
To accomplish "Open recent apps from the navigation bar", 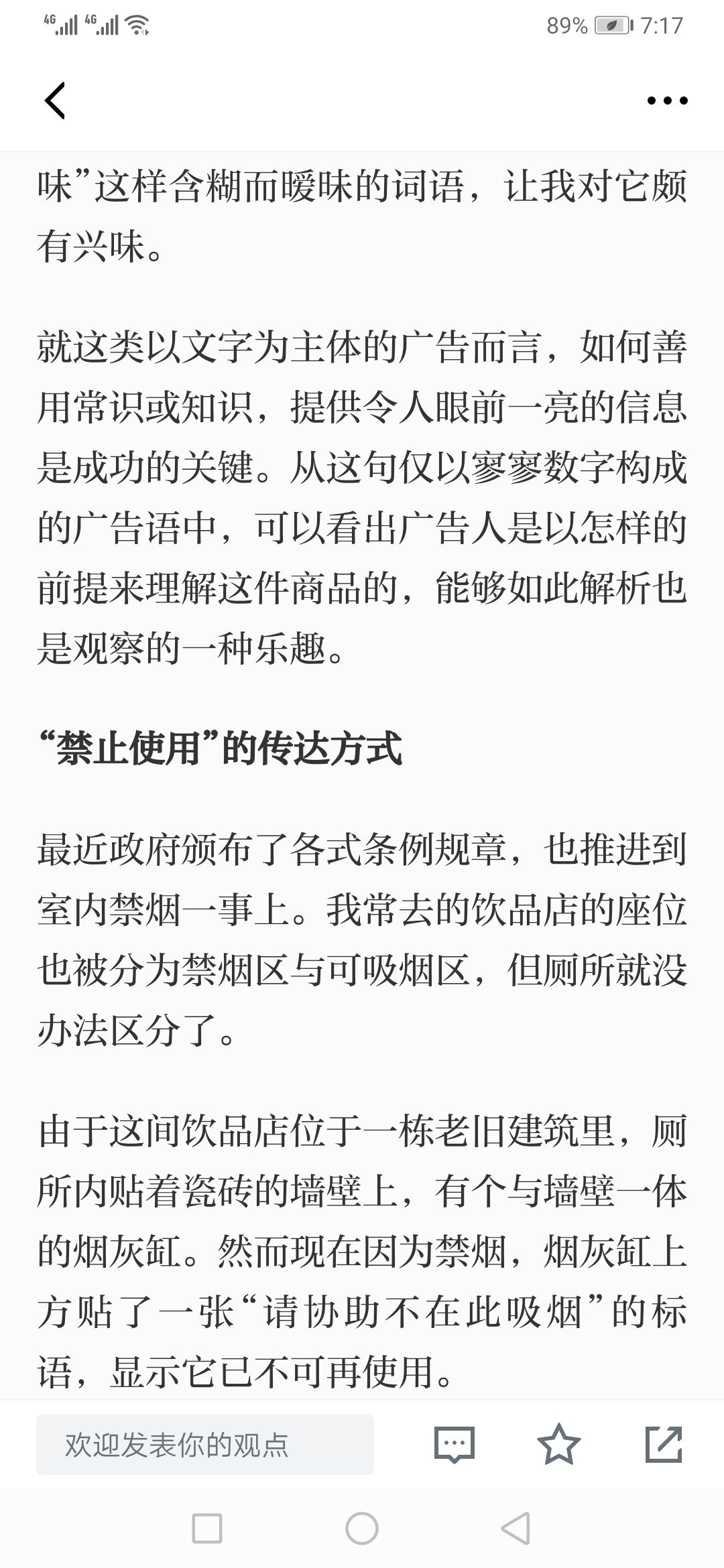I will coord(207,1528).
